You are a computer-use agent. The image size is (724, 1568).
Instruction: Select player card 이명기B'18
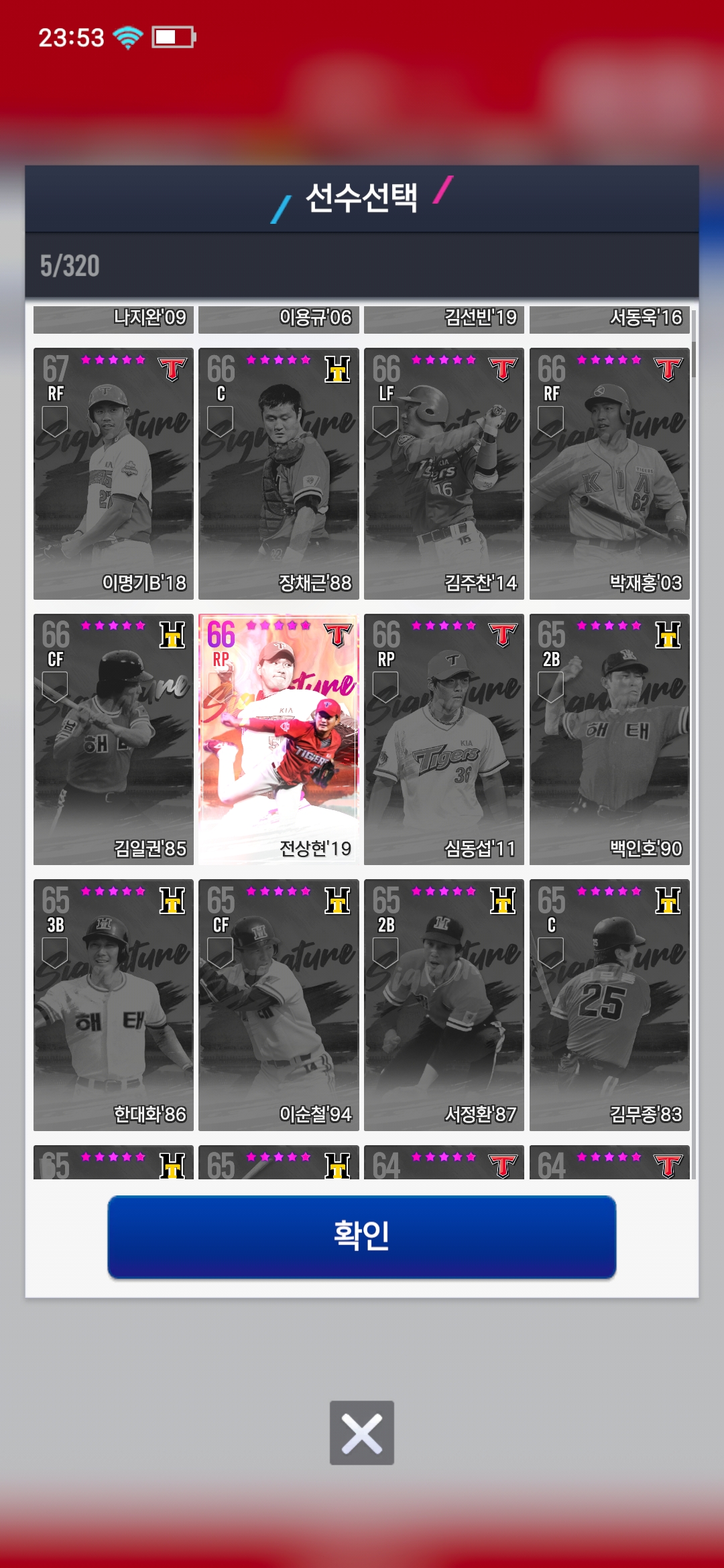(113, 473)
